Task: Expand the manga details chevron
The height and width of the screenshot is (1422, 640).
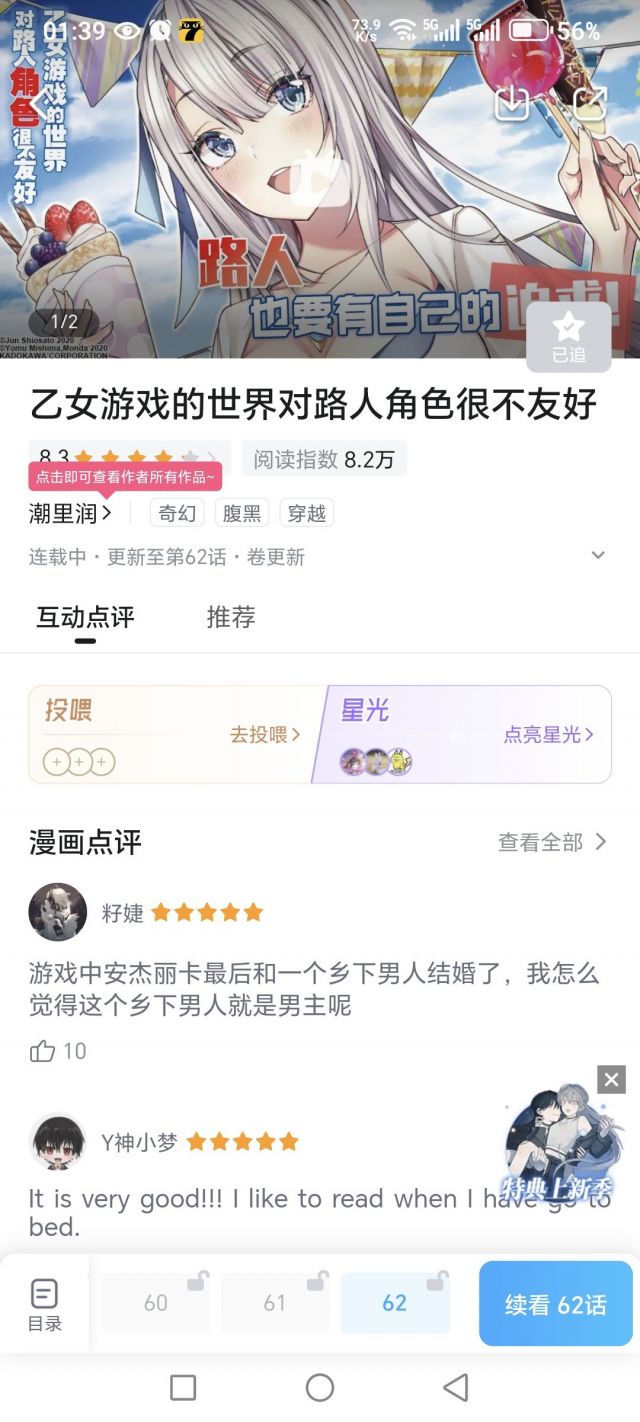Action: click(x=598, y=555)
